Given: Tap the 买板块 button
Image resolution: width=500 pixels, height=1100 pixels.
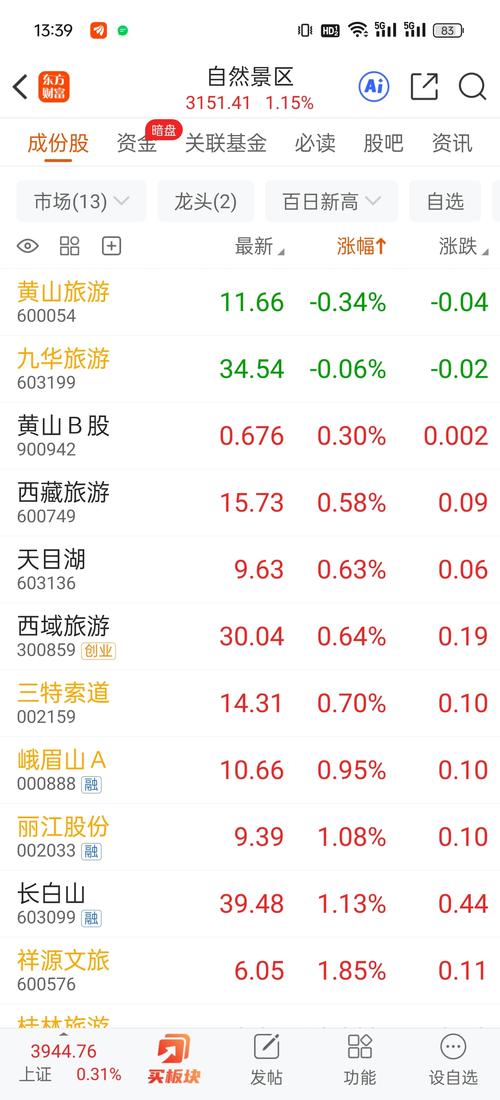Looking at the screenshot, I should click(173, 1059).
